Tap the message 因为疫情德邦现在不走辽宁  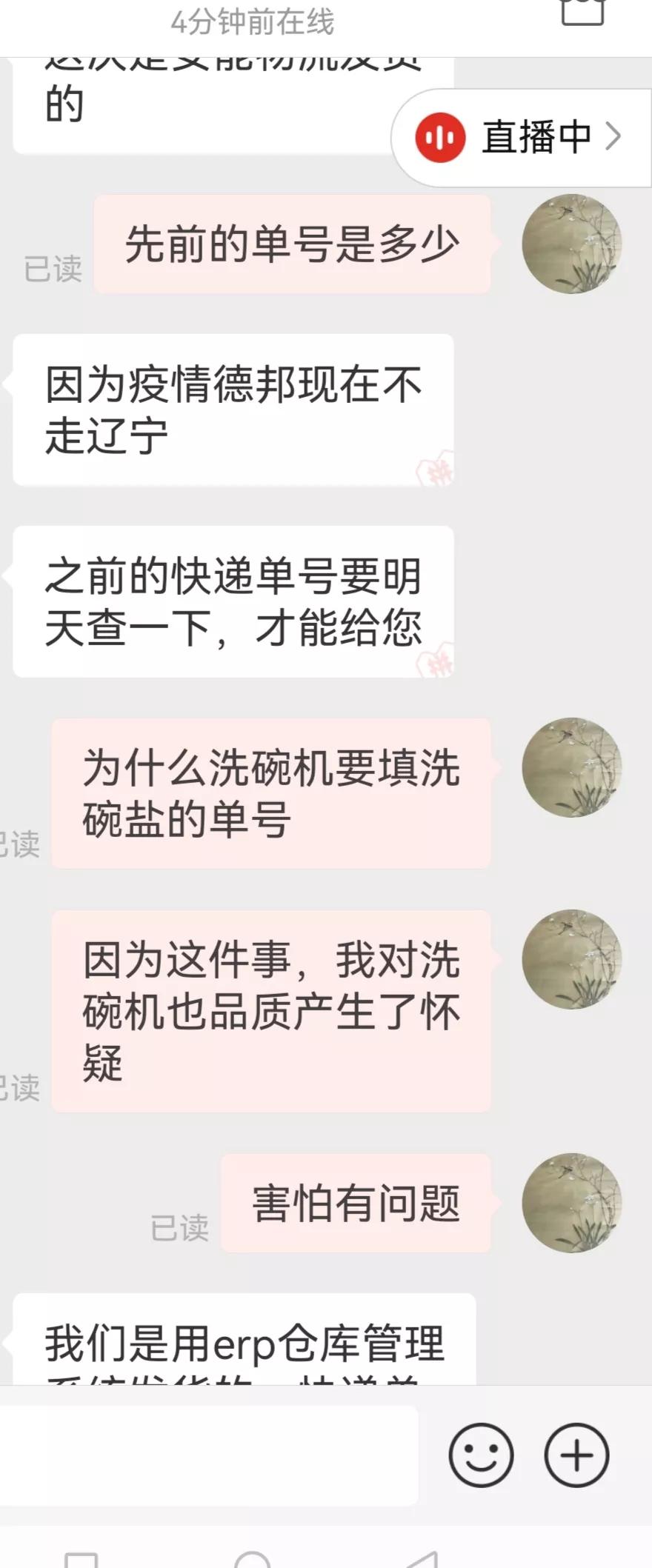point(230,406)
